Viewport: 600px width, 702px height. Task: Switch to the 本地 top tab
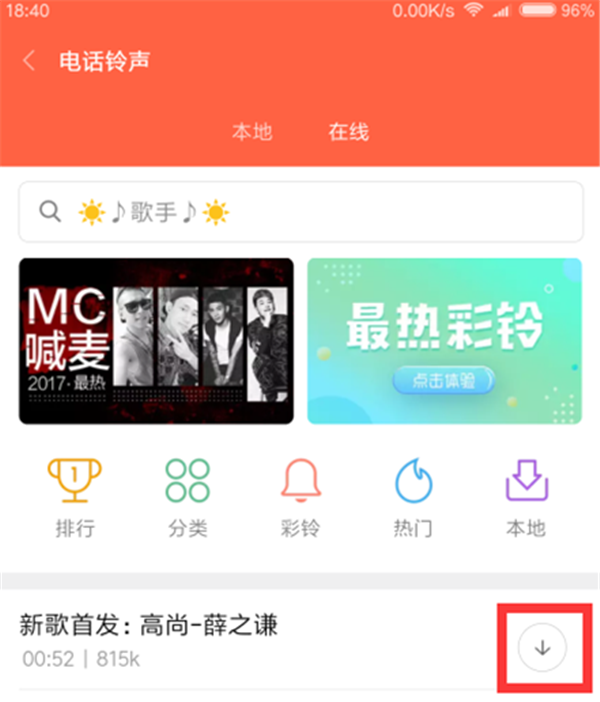pyautogui.click(x=252, y=132)
